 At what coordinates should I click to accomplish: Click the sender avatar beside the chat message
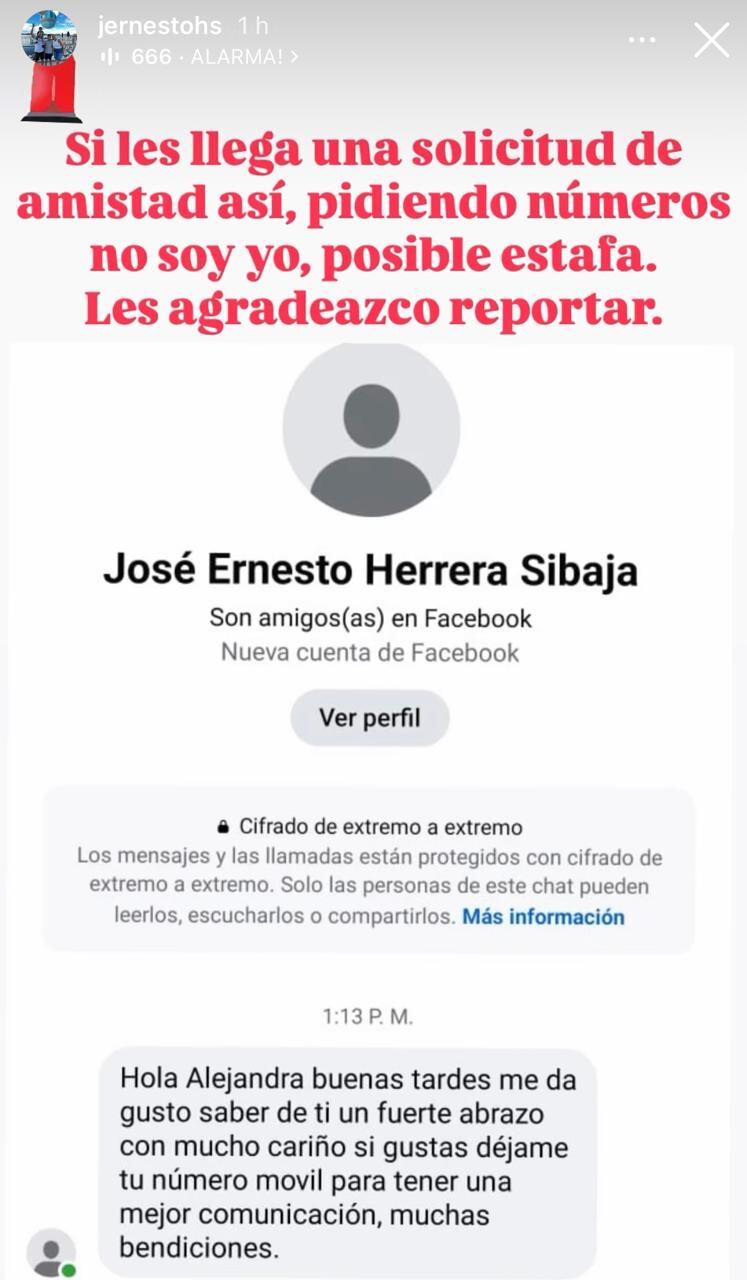pos(50,1250)
